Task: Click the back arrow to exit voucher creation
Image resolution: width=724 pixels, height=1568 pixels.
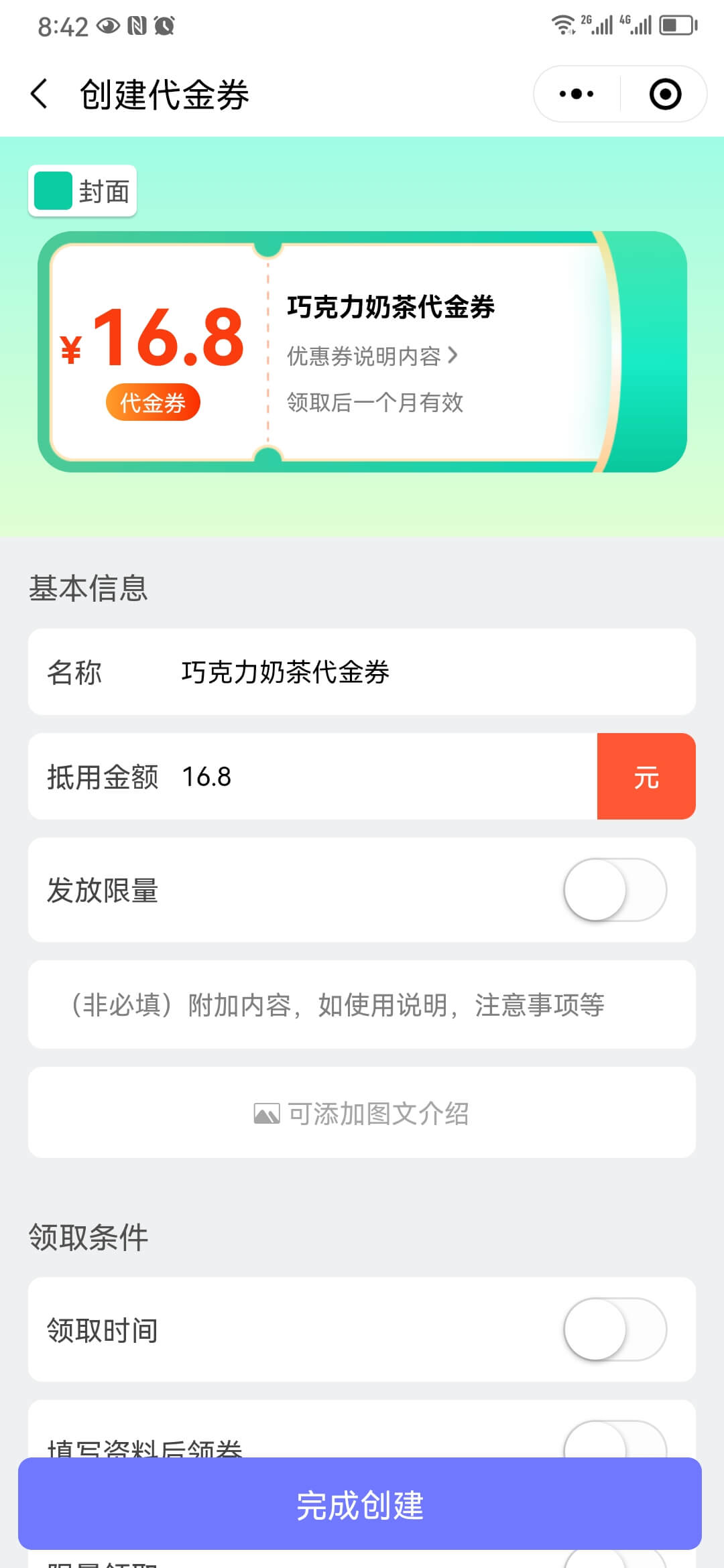Action: click(38, 94)
